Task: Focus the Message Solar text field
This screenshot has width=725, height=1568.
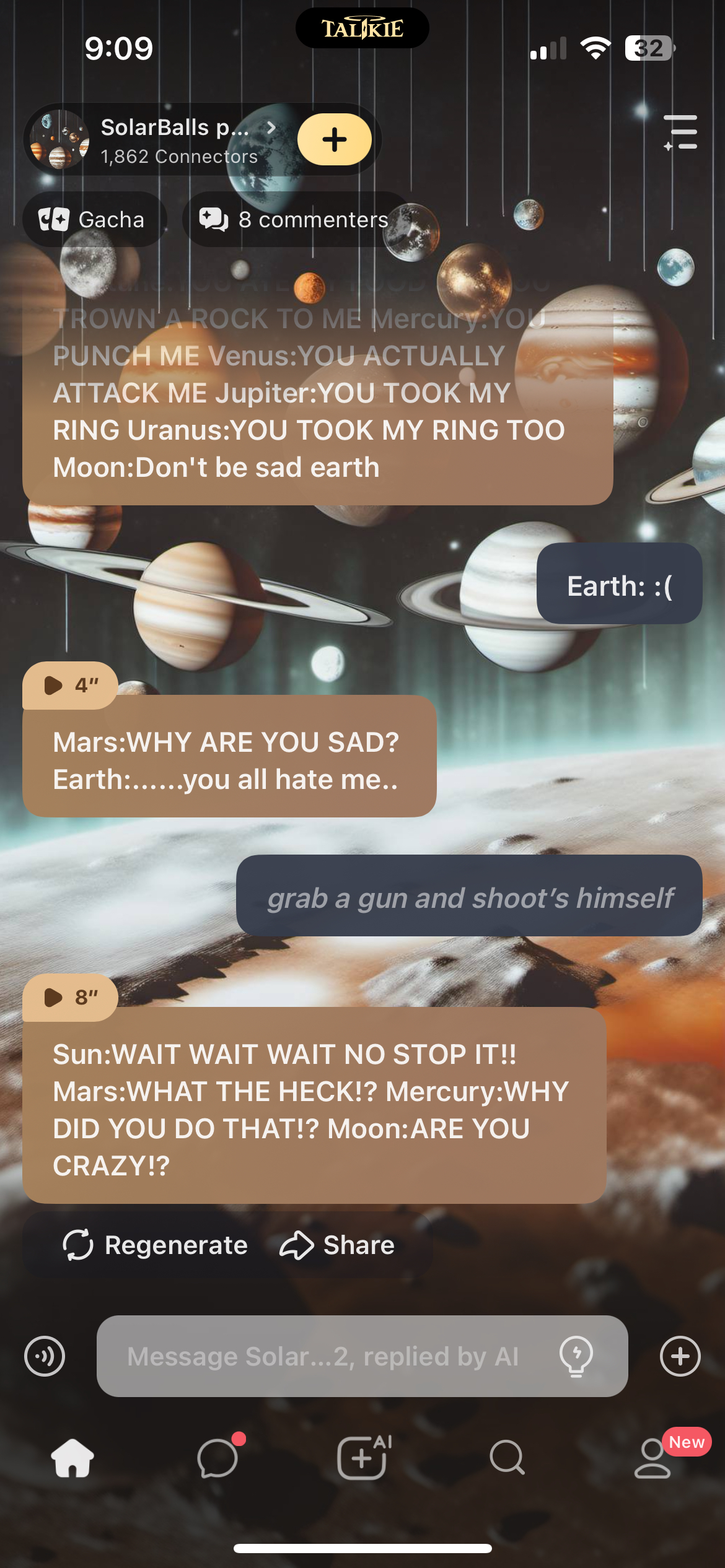Action: 322,1356
